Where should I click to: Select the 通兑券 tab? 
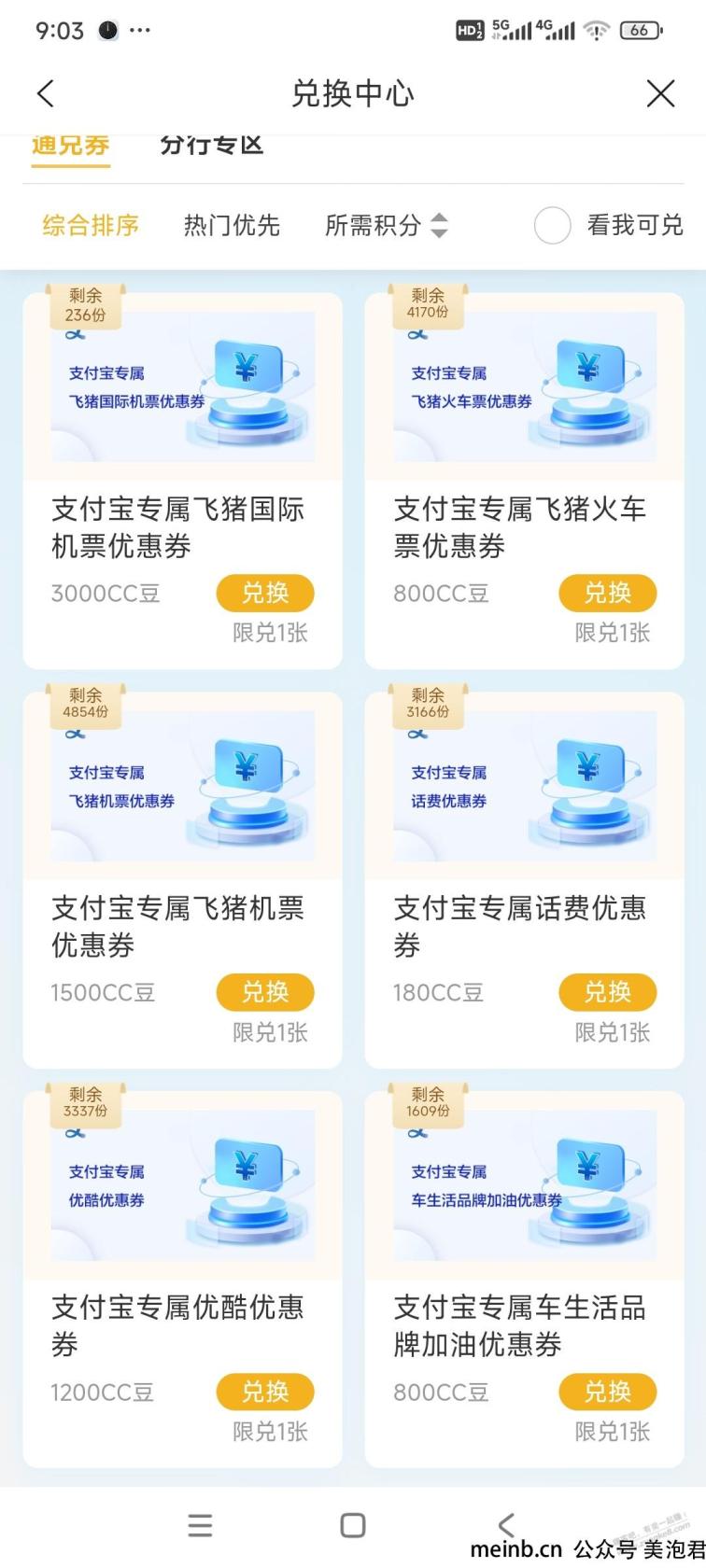coord(71,146)
